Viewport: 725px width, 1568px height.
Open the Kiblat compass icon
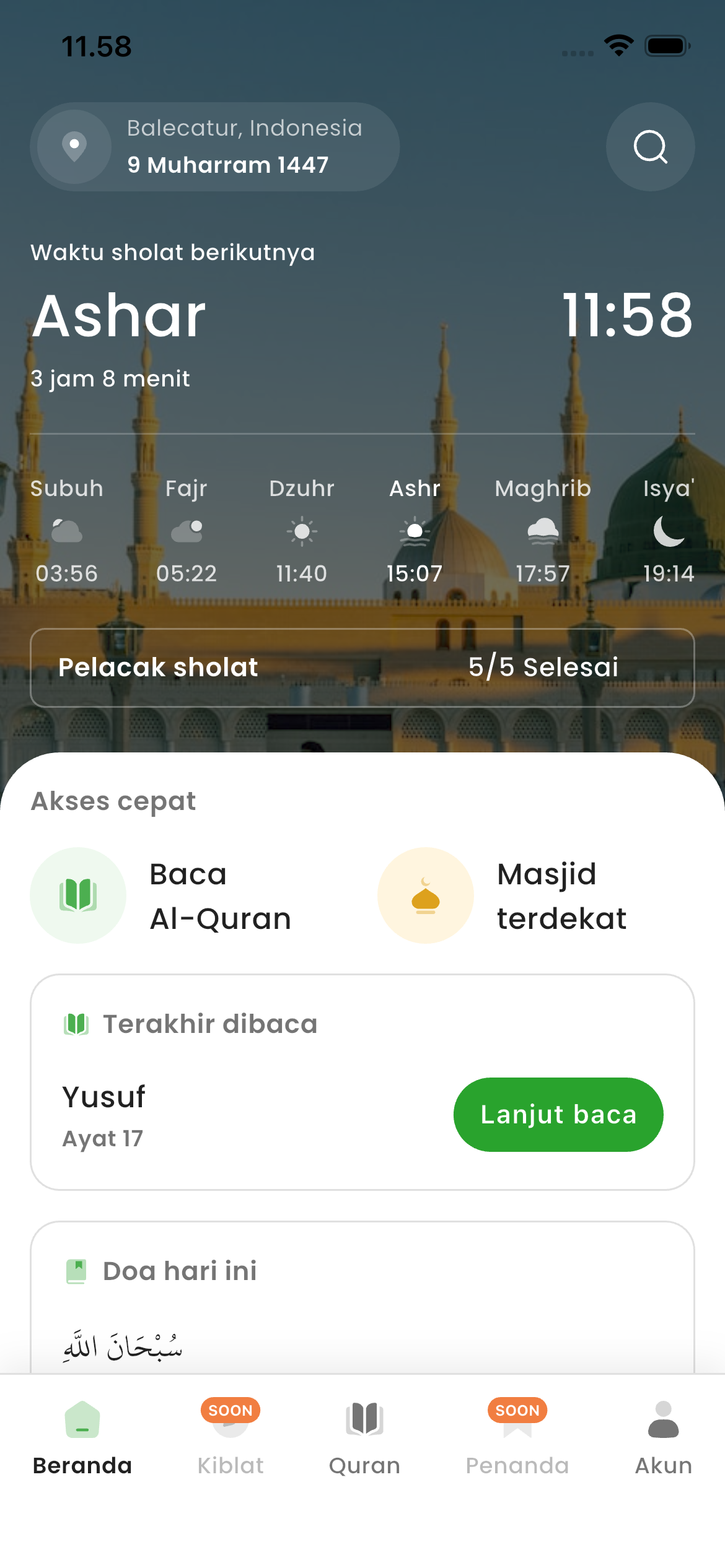point(230,1431)
